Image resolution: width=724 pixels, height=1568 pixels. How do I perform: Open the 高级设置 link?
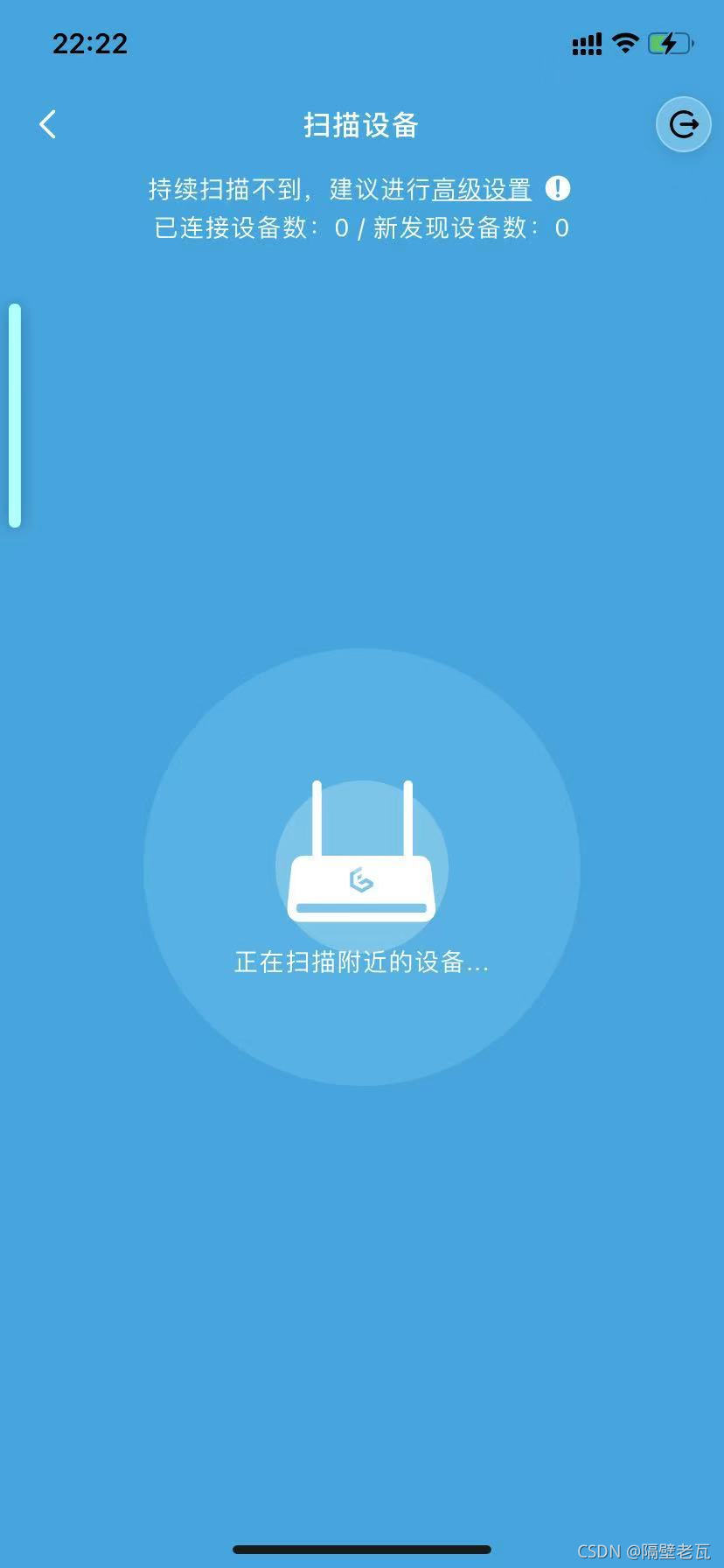pyautogui.click(x=482, y=189)
